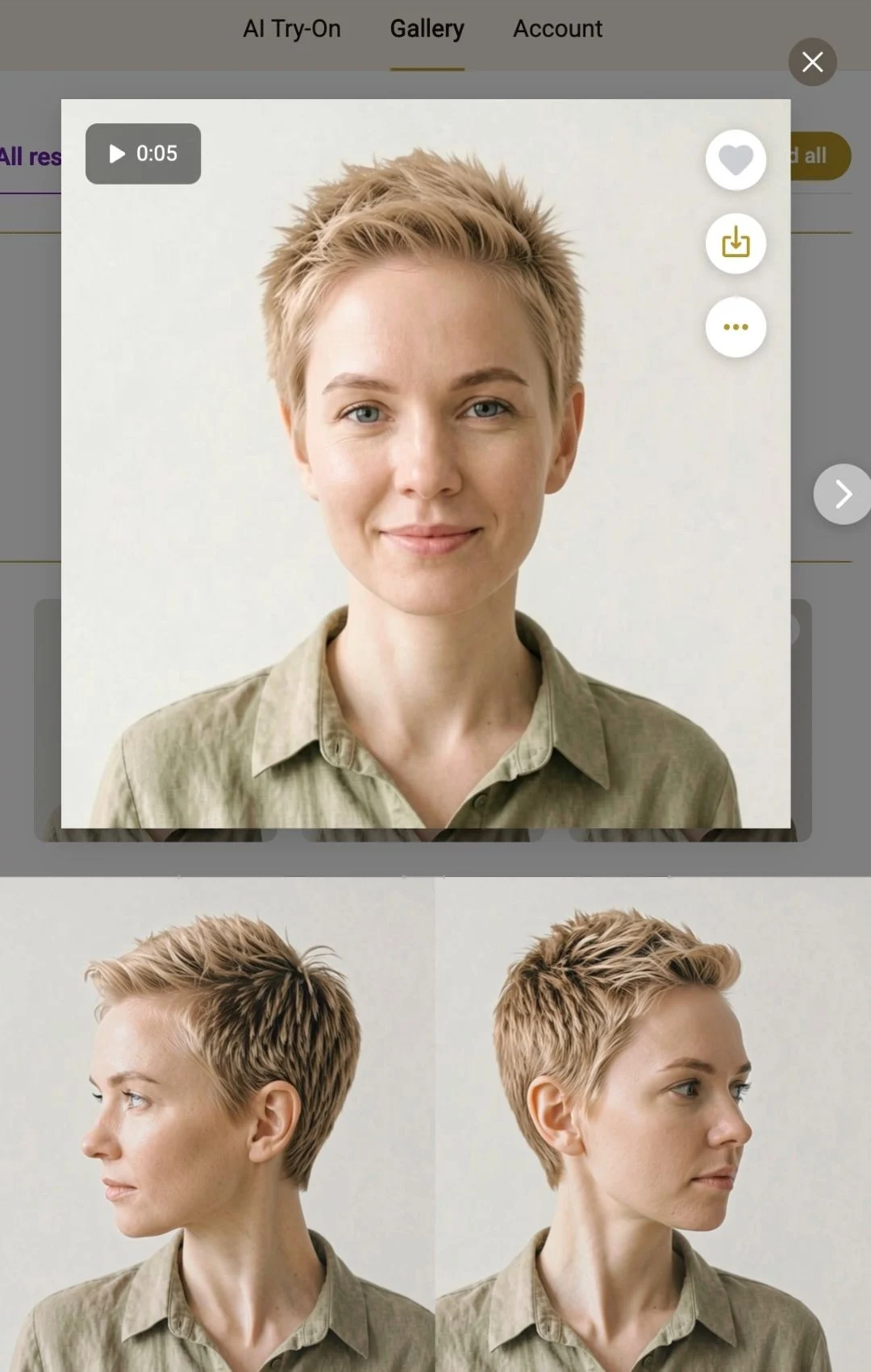Go to the next gallery image
Image resolution: width=871 pixels, height=1372 pixels.
[843, 494]
